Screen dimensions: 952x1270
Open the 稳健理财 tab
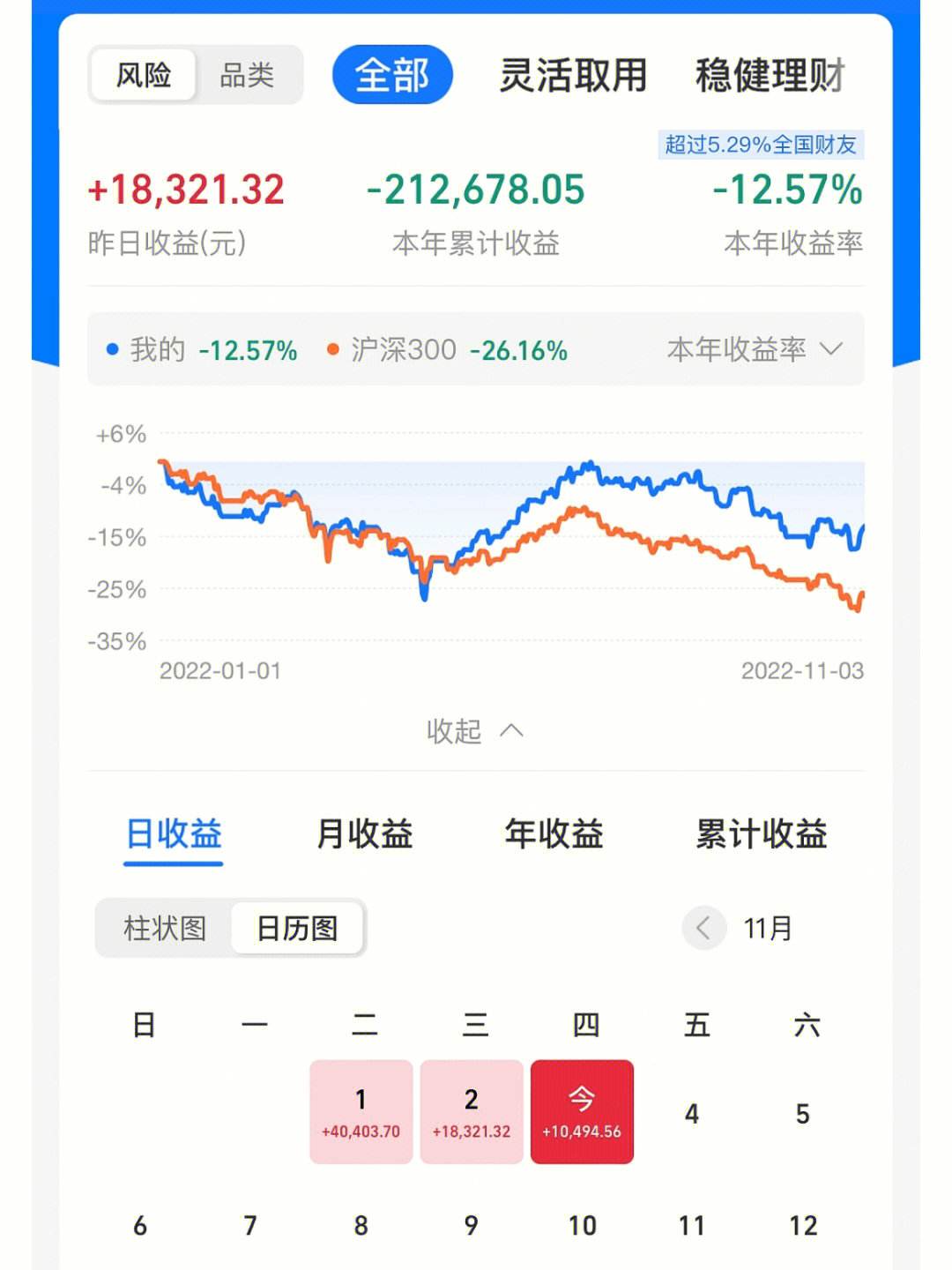[771, 75]
